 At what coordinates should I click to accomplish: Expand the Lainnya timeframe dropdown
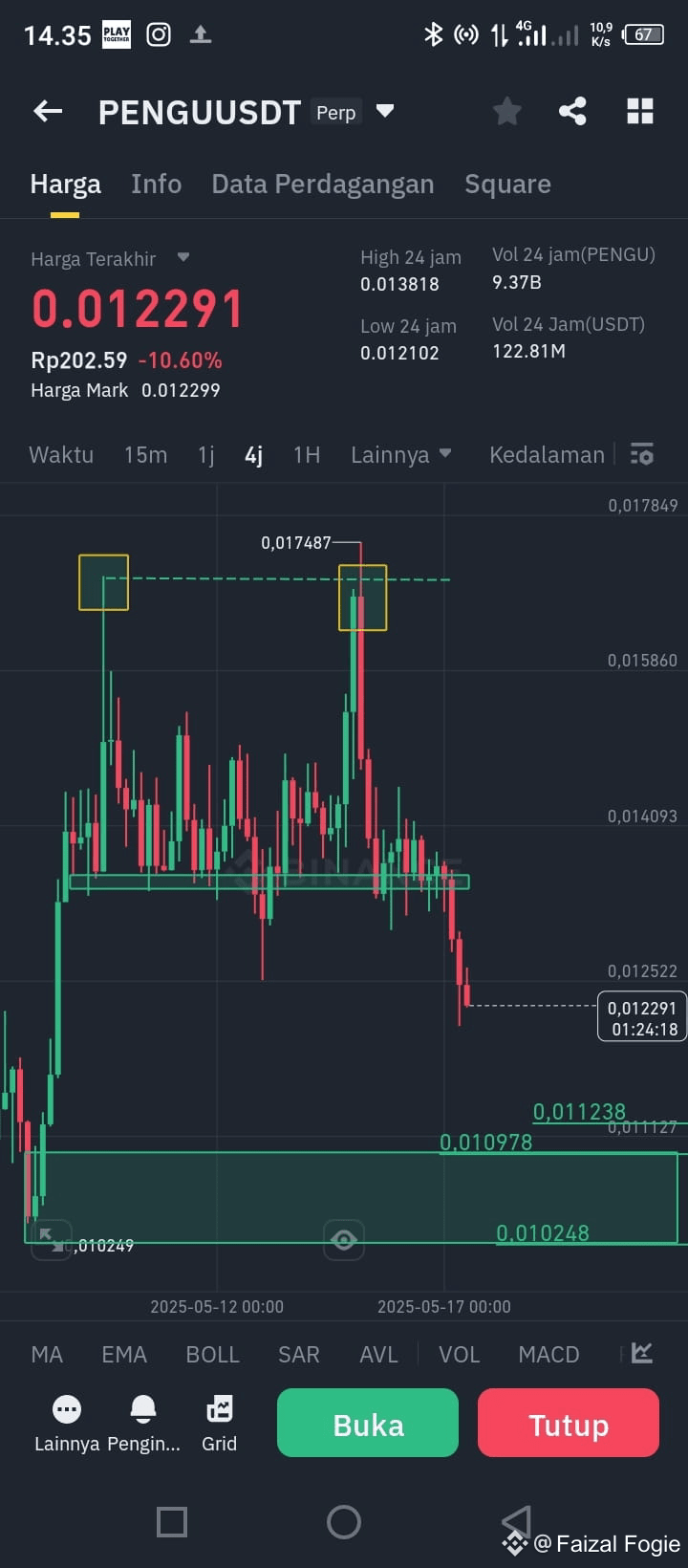tap(401, 454)
